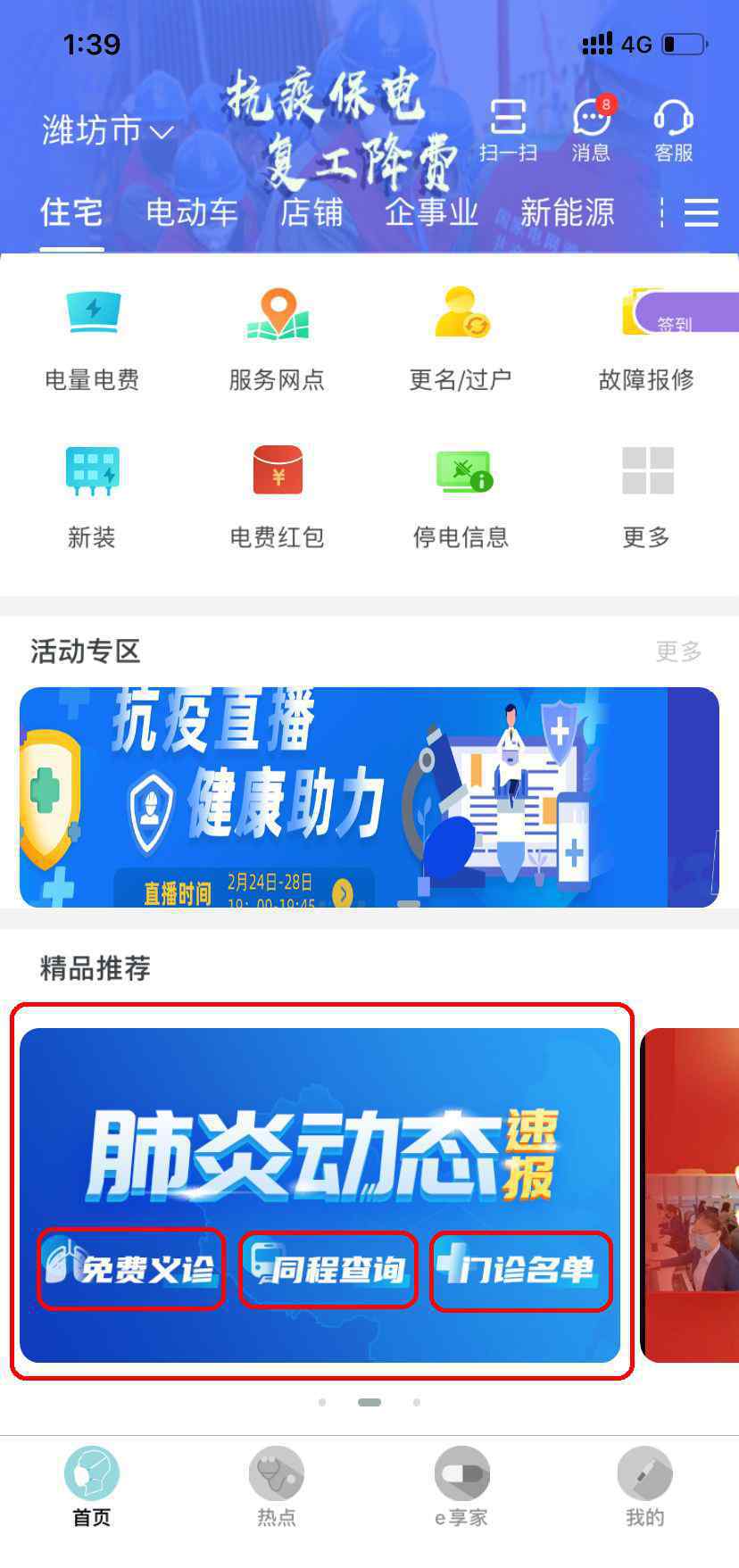
Task: Contact 客服 customer service
Action: click(674, 130)
